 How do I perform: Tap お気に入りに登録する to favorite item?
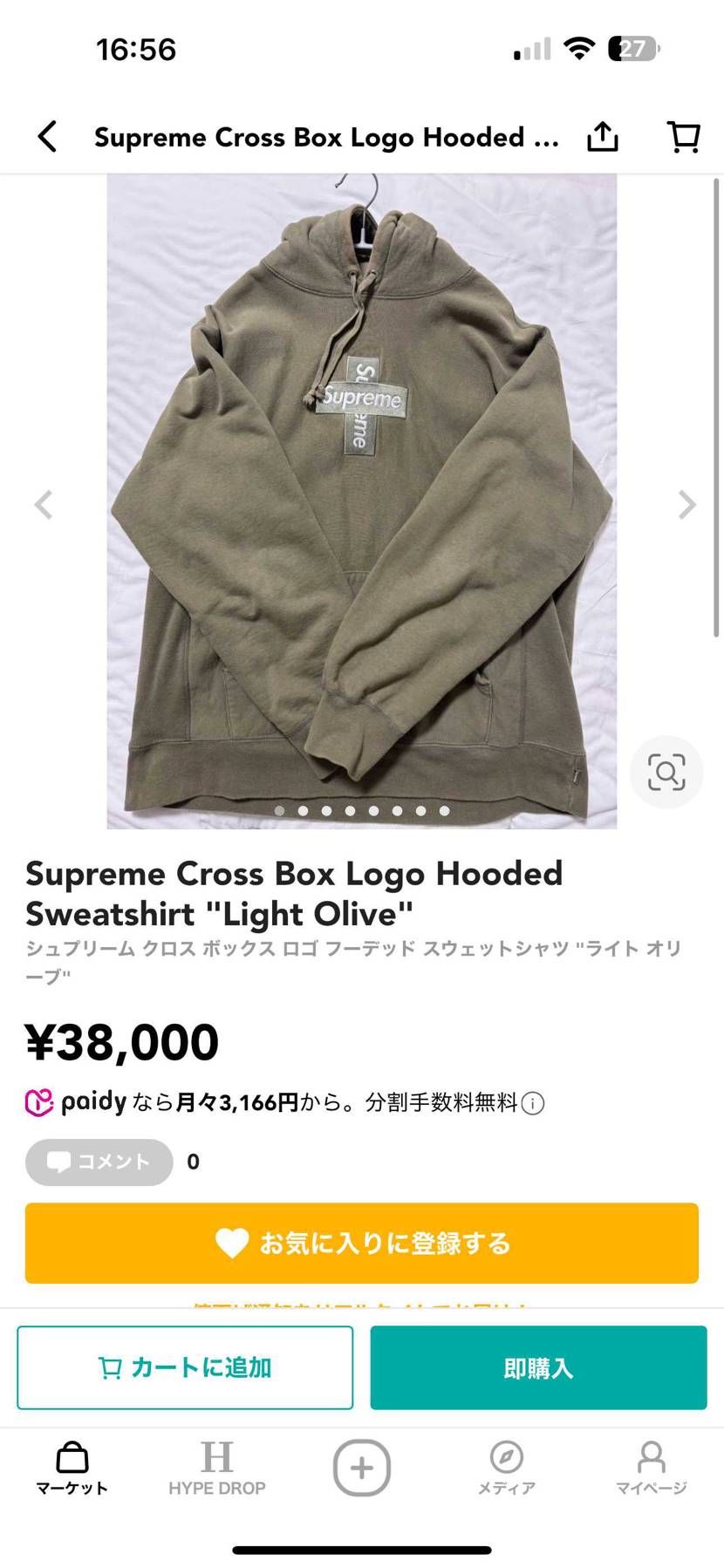pos(361,1243)
